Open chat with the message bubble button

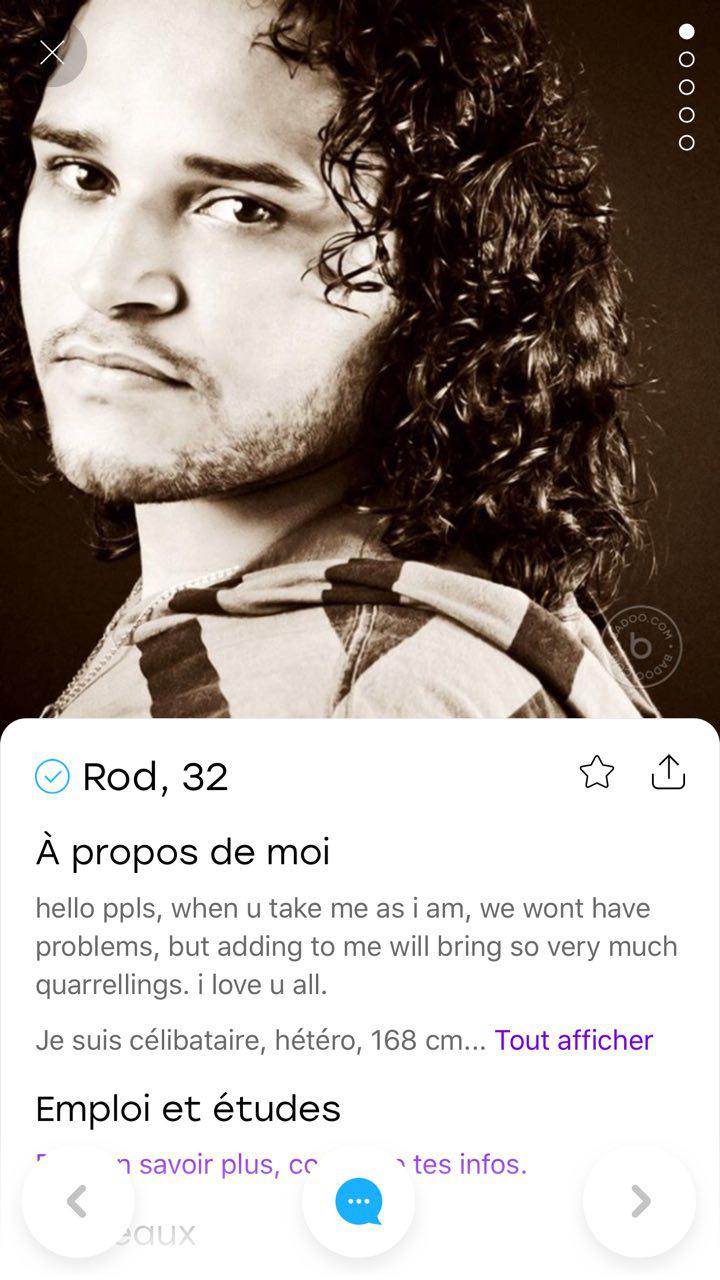358,1201
